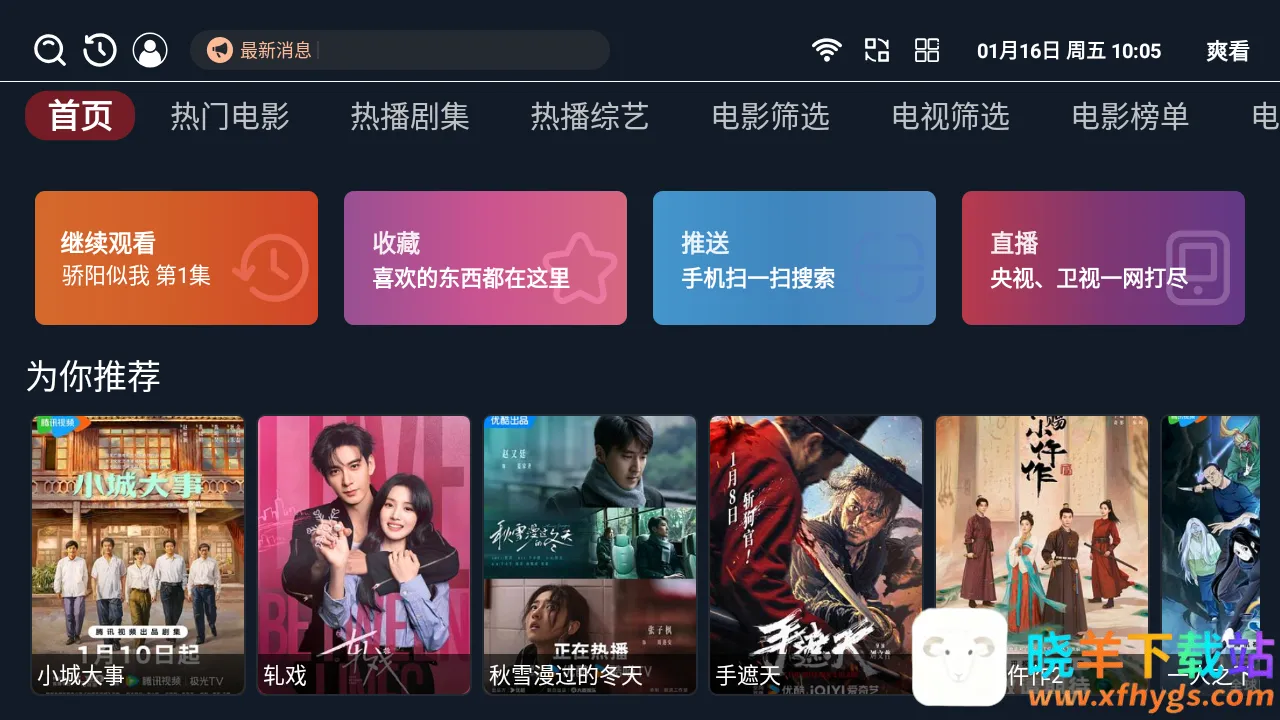Open the grid apps icon
The height and width of the screenshot is (720, 1280).
click(x=927, y=50)
